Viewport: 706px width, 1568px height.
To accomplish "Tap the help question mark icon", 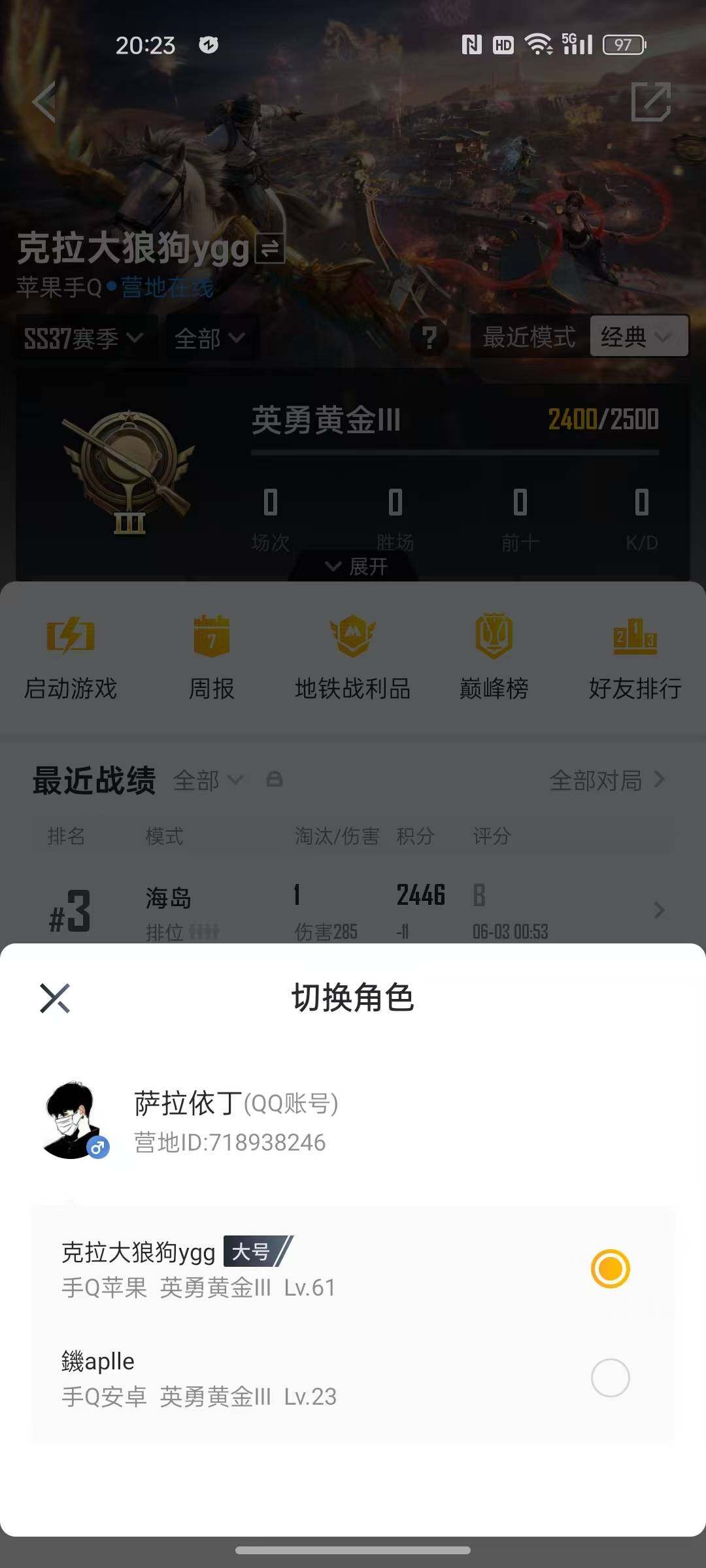I will [429, 337].
